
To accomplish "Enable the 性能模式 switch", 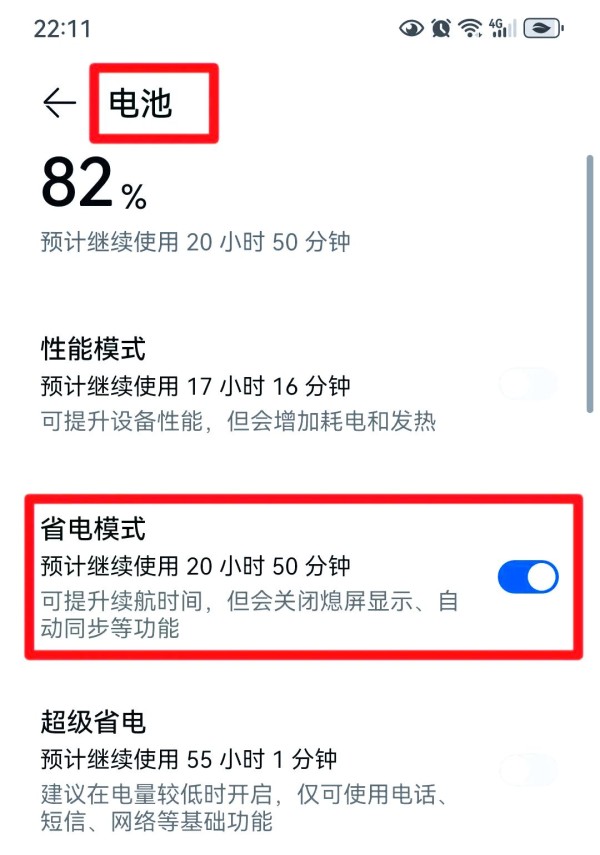I will [527, 385].
